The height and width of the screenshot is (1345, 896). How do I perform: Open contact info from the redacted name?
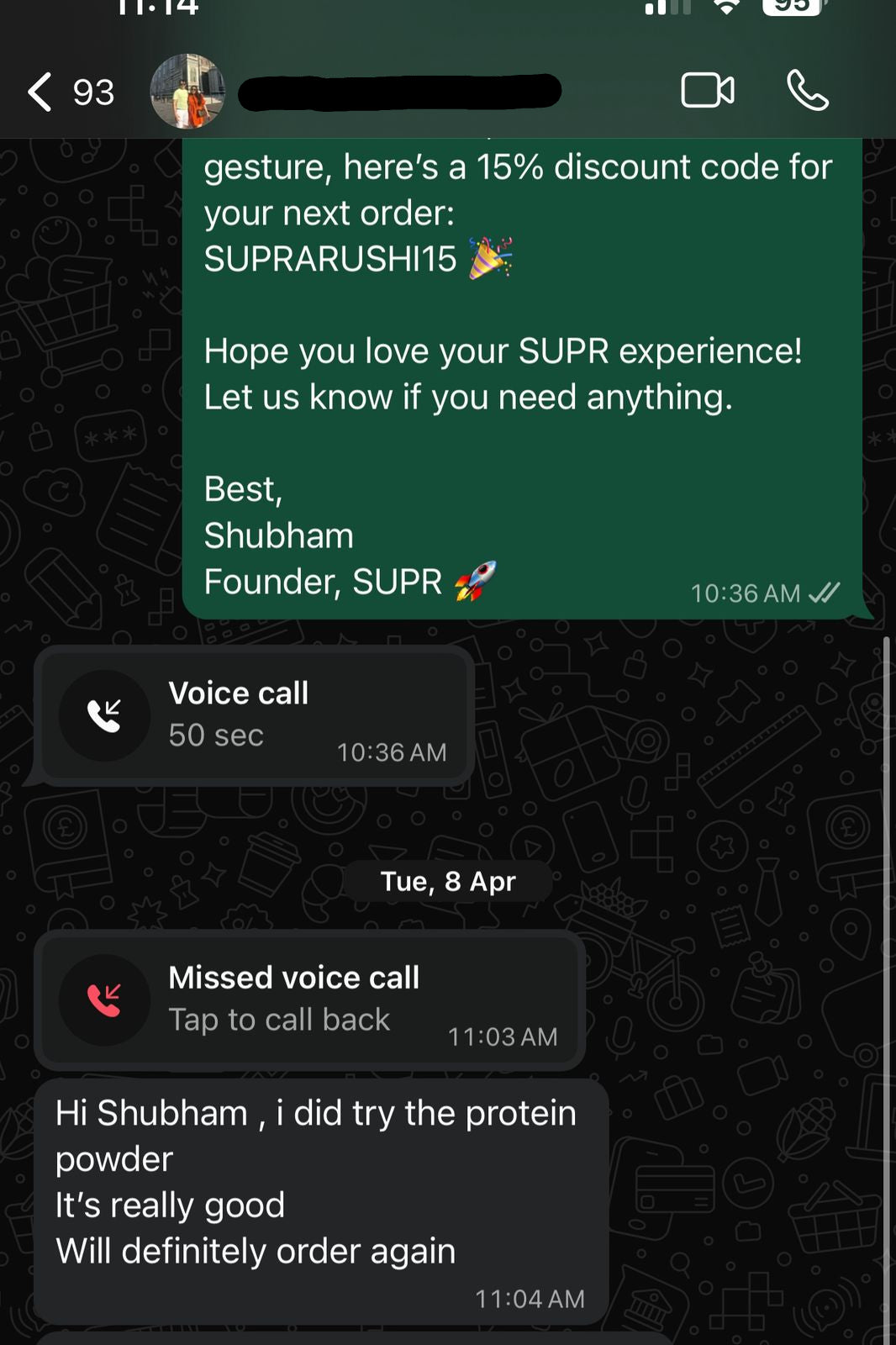(400, 92)
